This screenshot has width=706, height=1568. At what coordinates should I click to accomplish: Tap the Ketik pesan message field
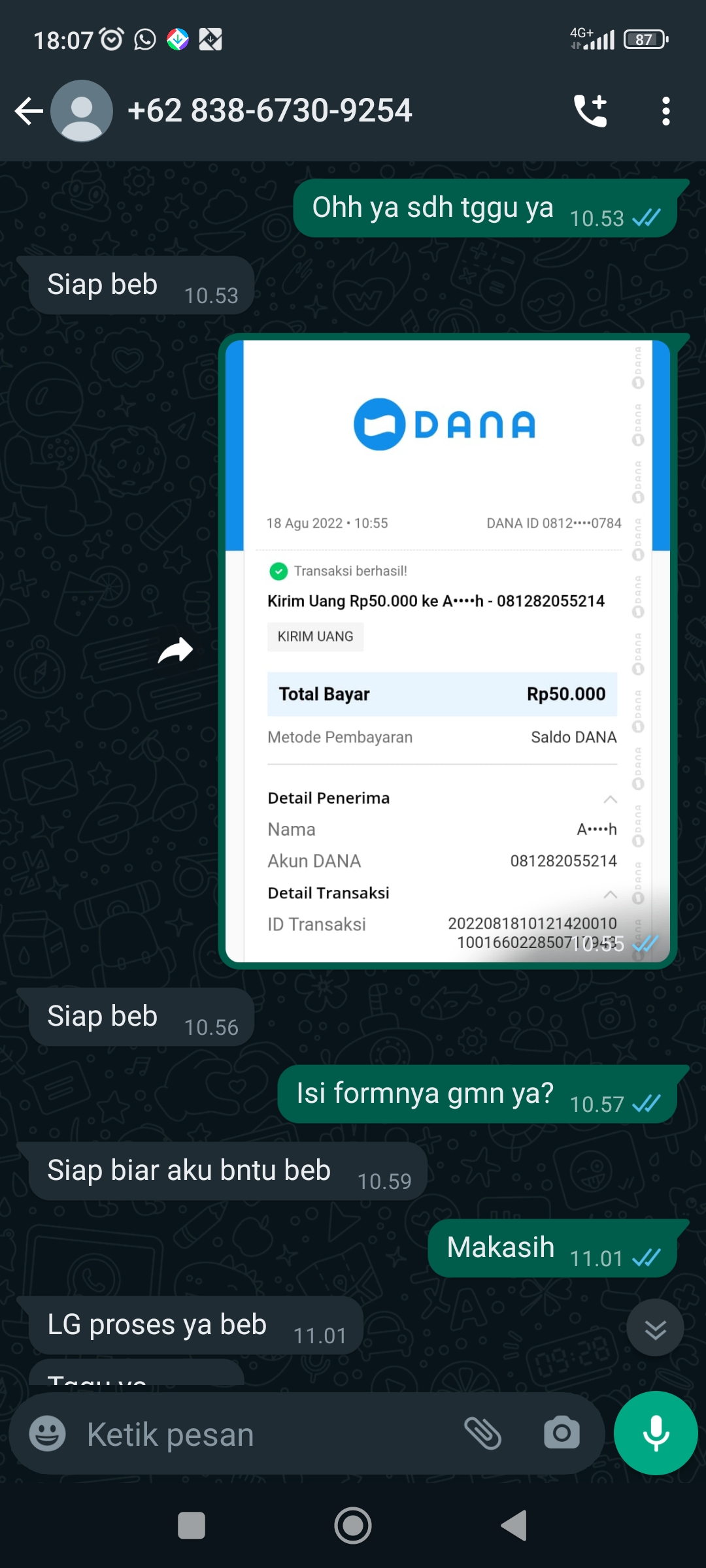point(261,1434)
